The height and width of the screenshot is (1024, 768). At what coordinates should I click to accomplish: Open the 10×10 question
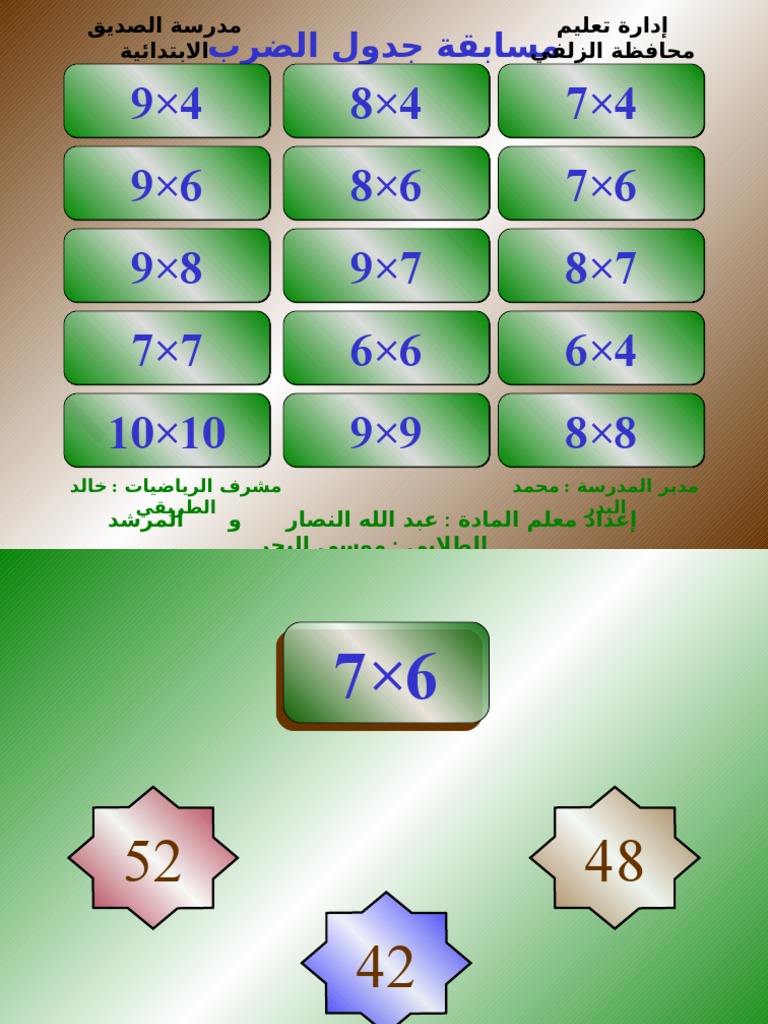167,430
